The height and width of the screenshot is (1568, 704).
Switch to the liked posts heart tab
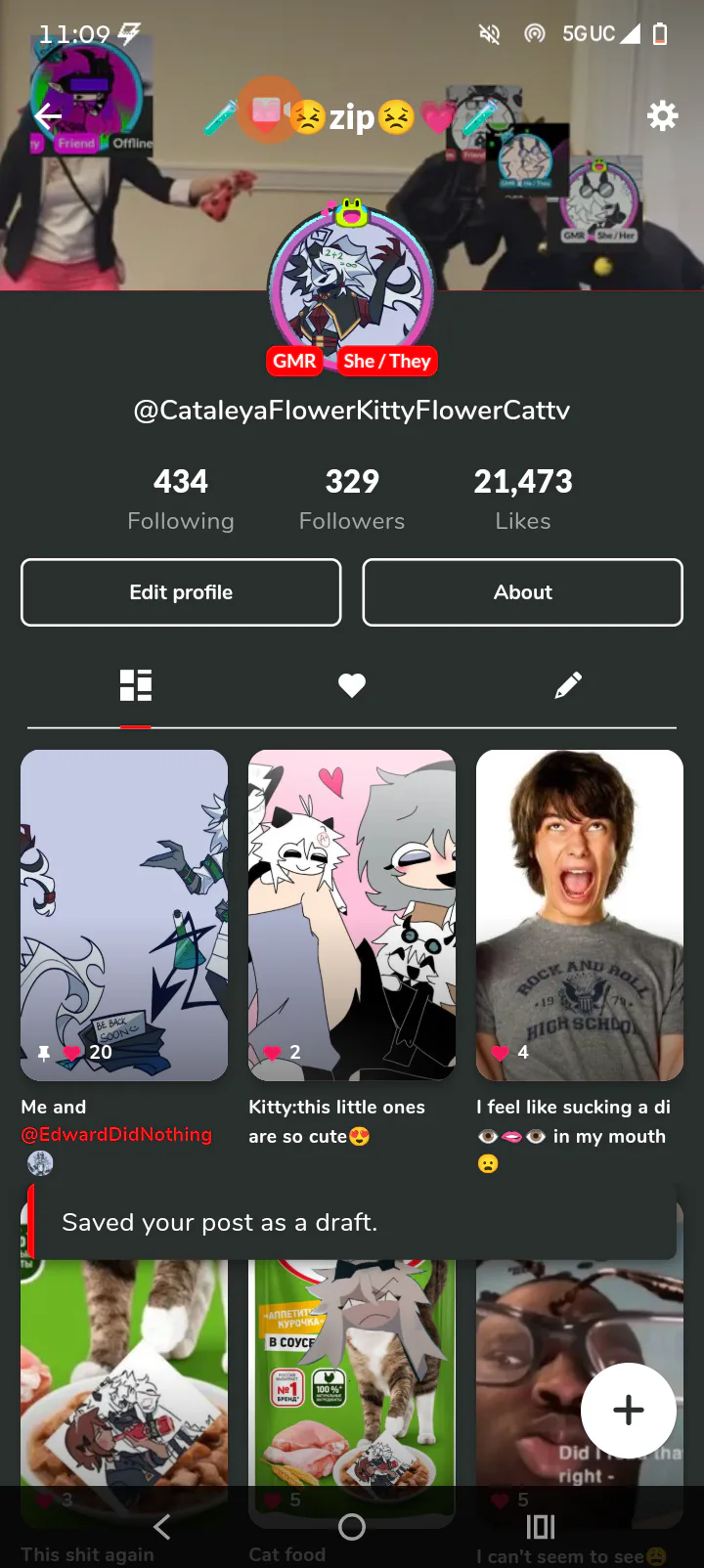(352, 686)
